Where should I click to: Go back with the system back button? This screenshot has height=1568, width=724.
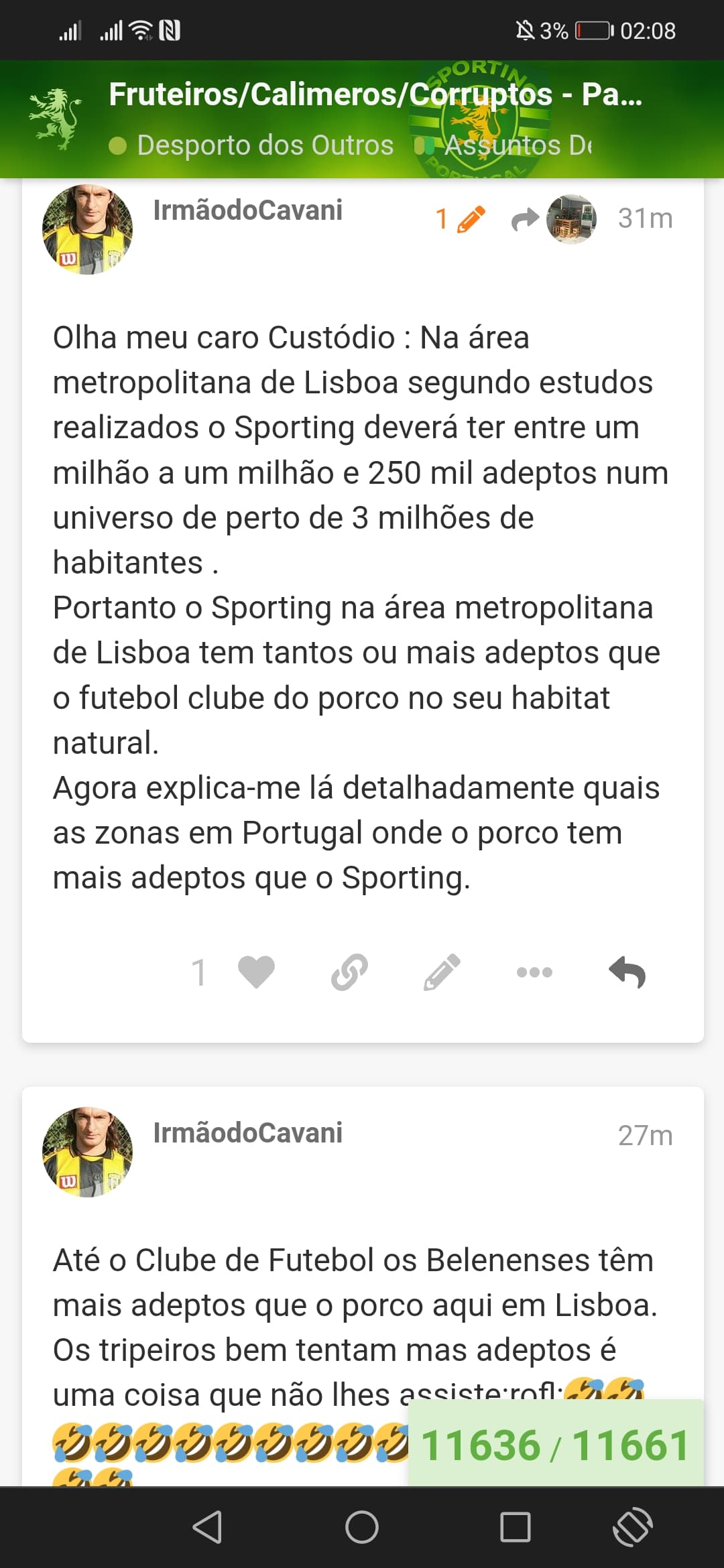point(208,1527)
